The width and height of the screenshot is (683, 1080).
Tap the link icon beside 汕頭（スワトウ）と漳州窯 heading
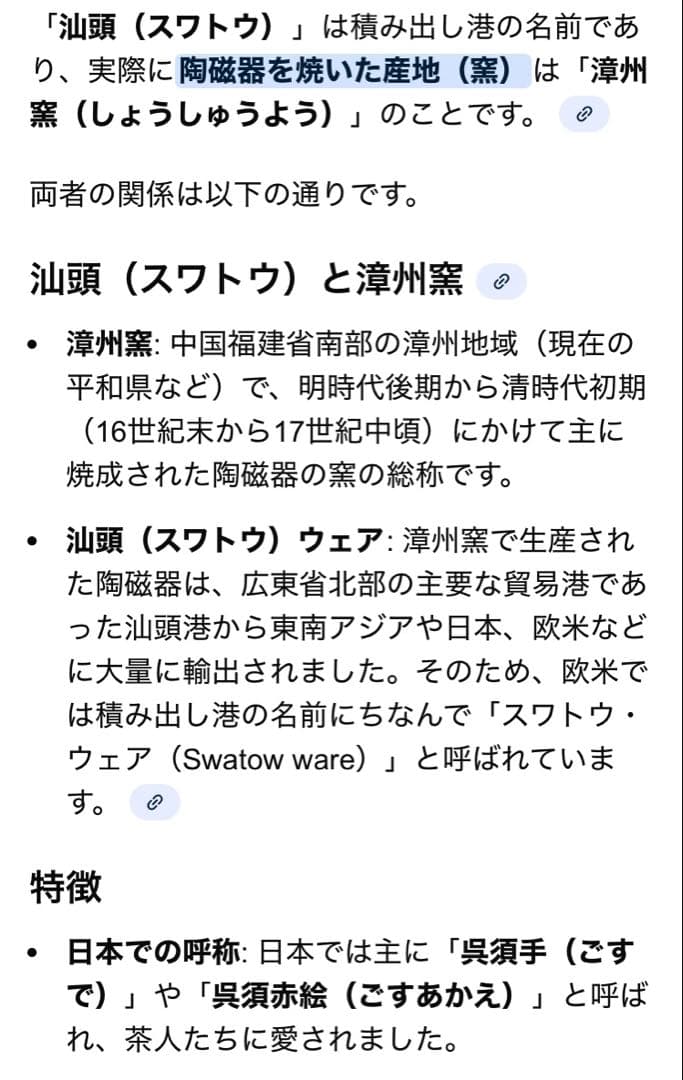click(502, 282)
